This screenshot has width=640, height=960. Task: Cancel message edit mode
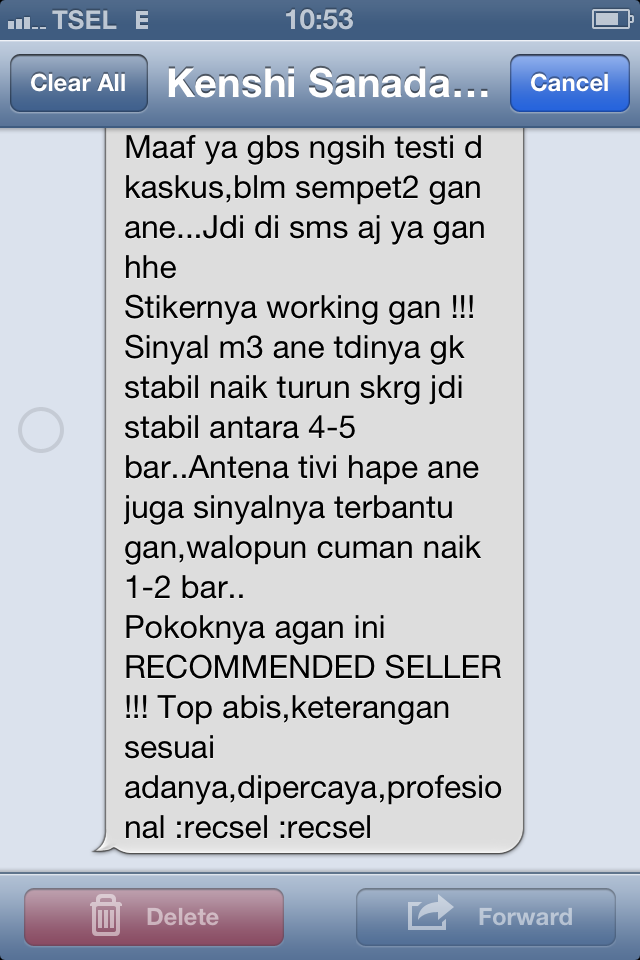point(569,83)
